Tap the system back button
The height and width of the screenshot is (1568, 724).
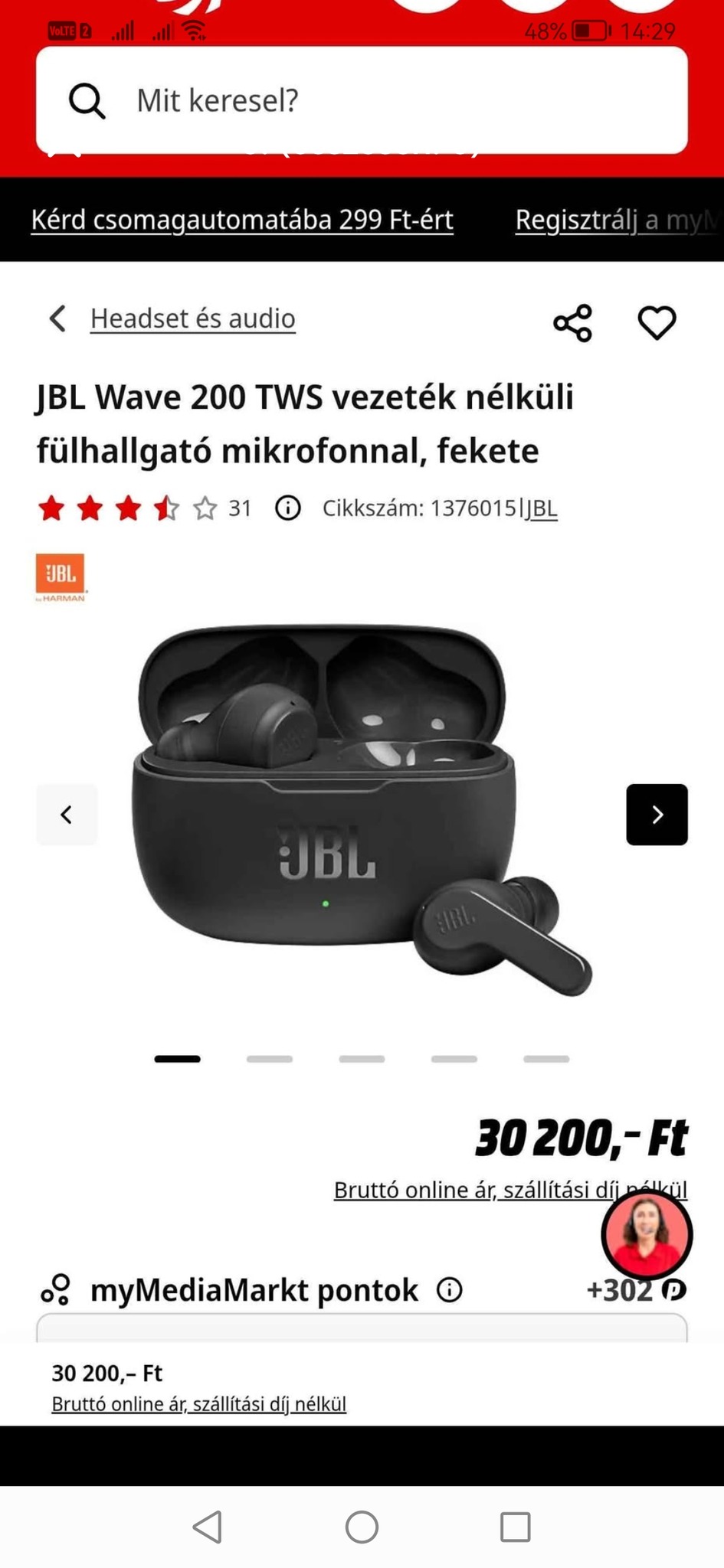[208, 1527]
